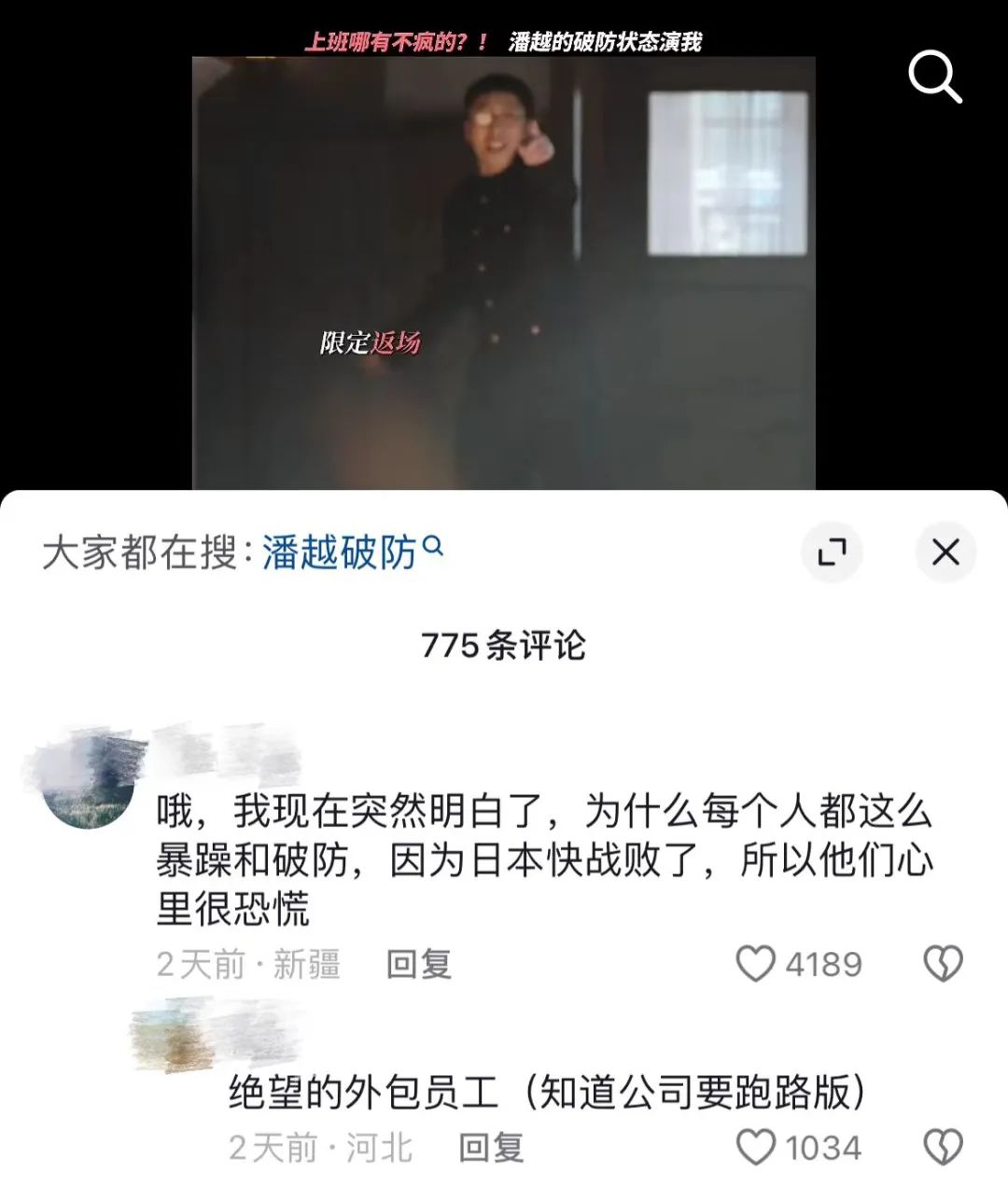
Task: Expand the comments panel to full screen
Action: (x=832, y=552)
